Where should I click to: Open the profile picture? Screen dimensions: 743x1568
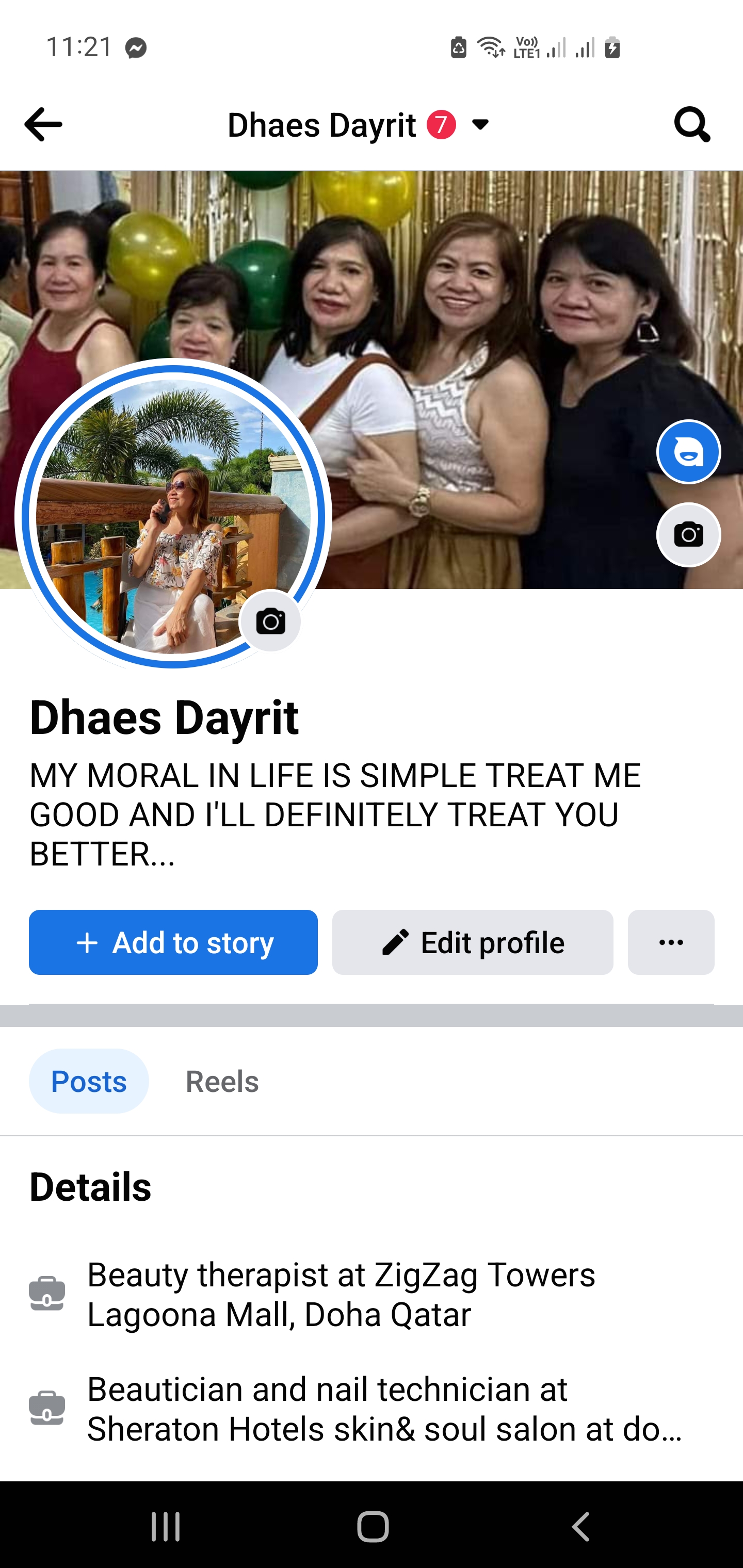[x=173, y=516]
